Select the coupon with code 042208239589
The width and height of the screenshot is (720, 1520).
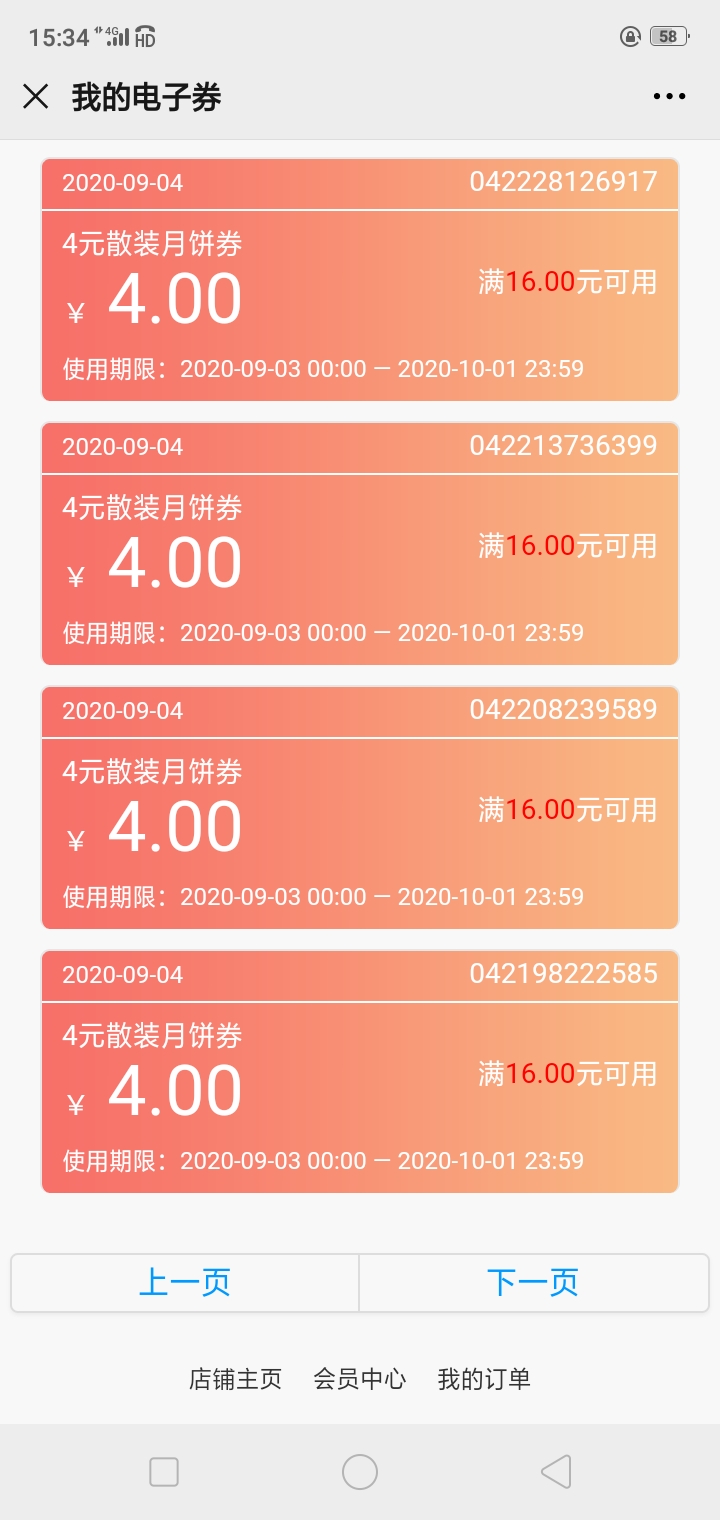click(360, 808)
